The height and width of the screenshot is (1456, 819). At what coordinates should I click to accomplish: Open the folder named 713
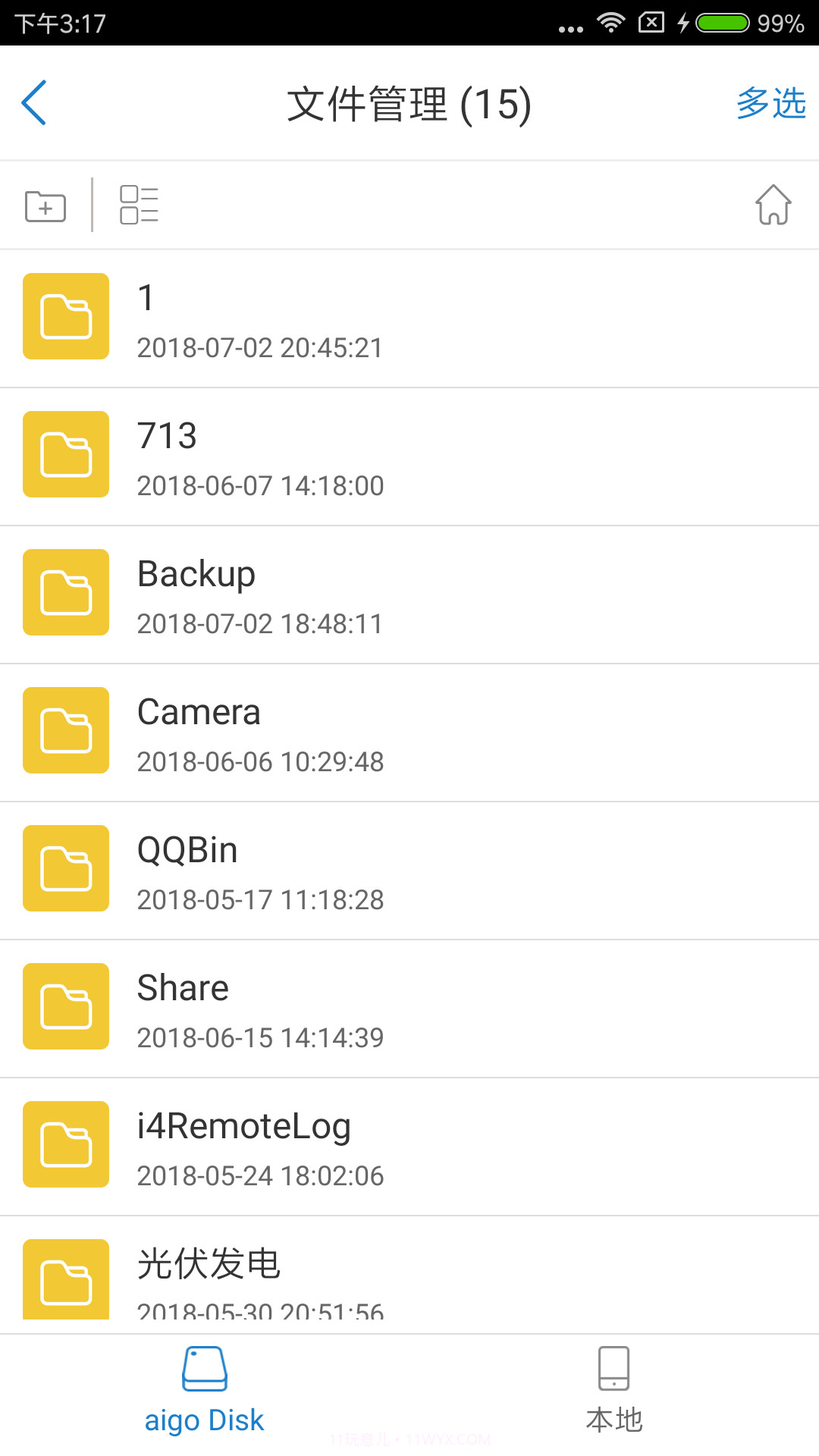tap(303, 454)
